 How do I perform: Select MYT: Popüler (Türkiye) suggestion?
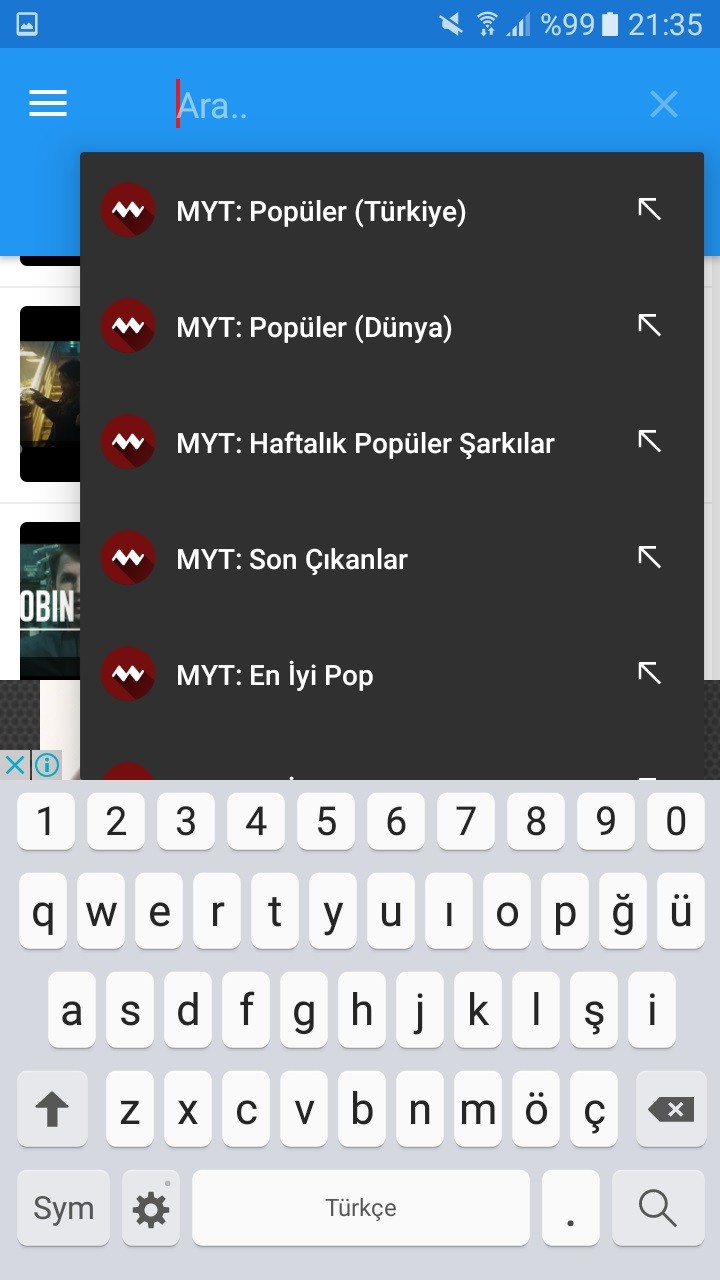pyautogui.click(x=392, y=210)
